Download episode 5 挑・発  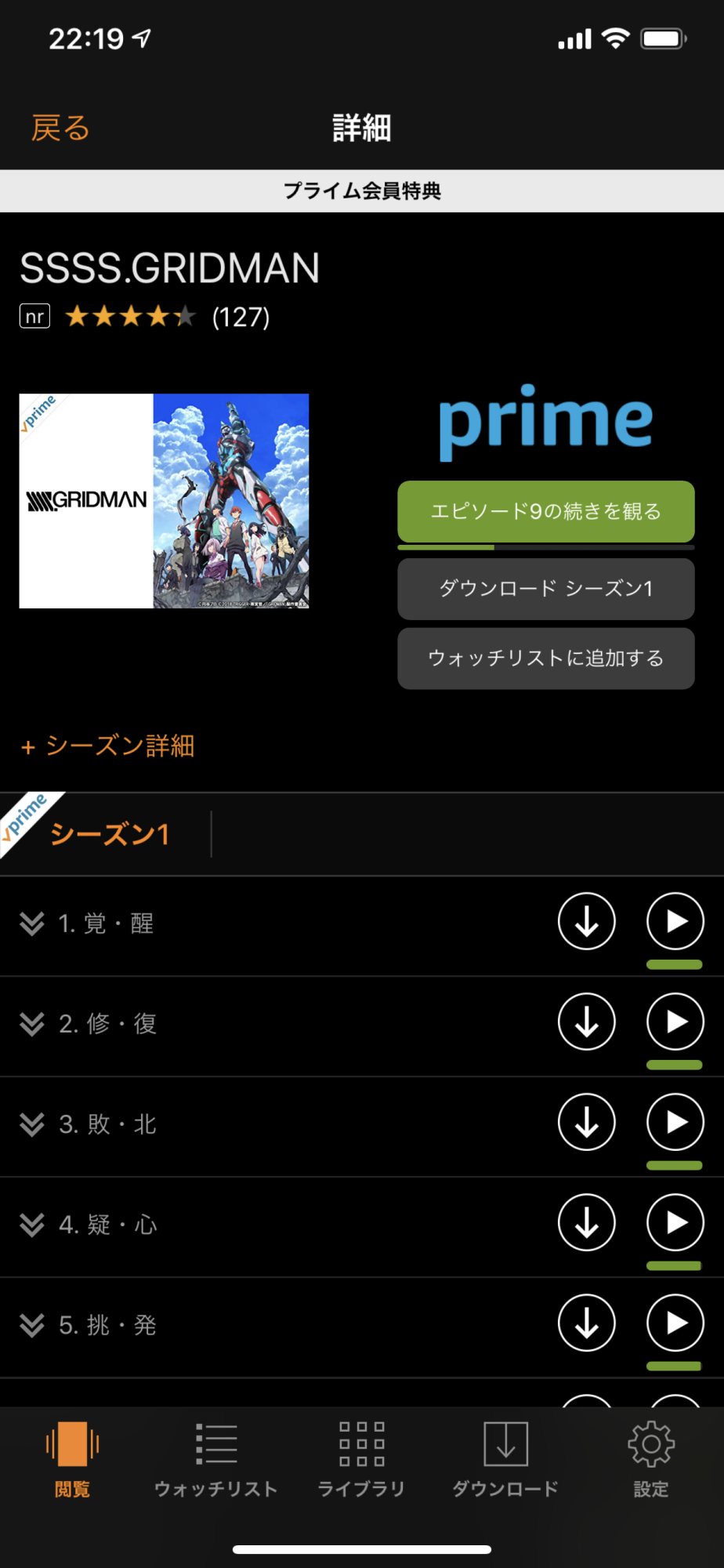tap(586, 1323)
